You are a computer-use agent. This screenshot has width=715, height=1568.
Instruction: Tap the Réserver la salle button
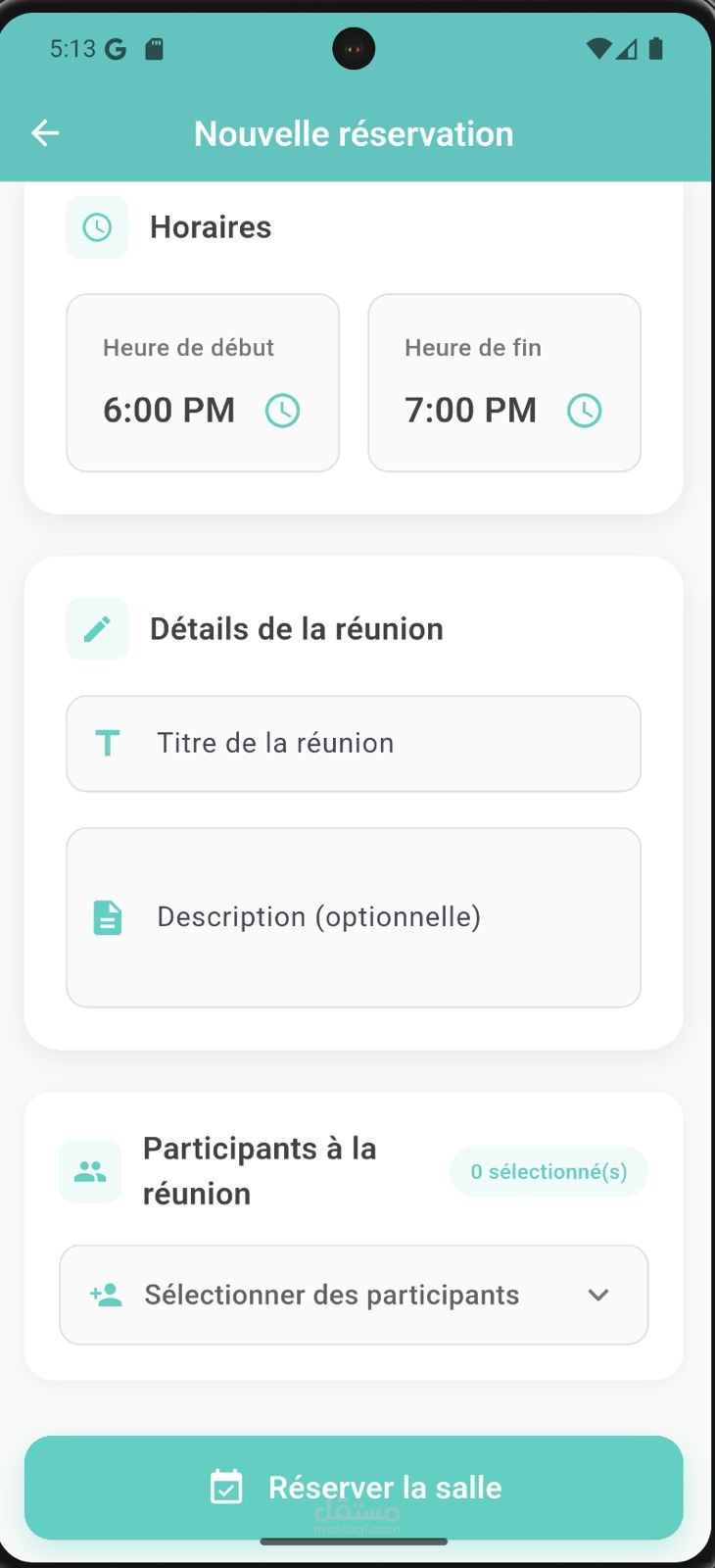click(354, 1488)
